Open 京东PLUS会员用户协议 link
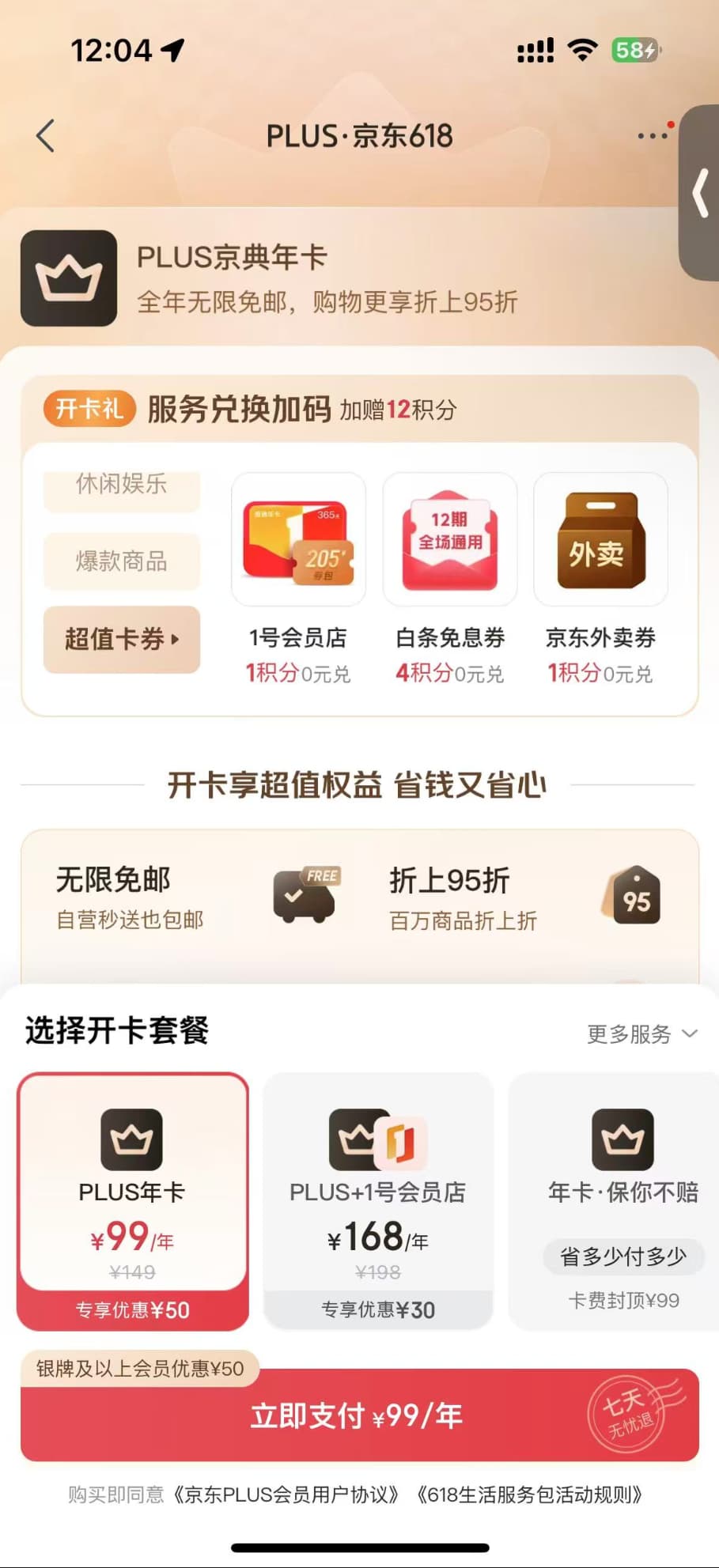719x1568 pixels. 286,1494
